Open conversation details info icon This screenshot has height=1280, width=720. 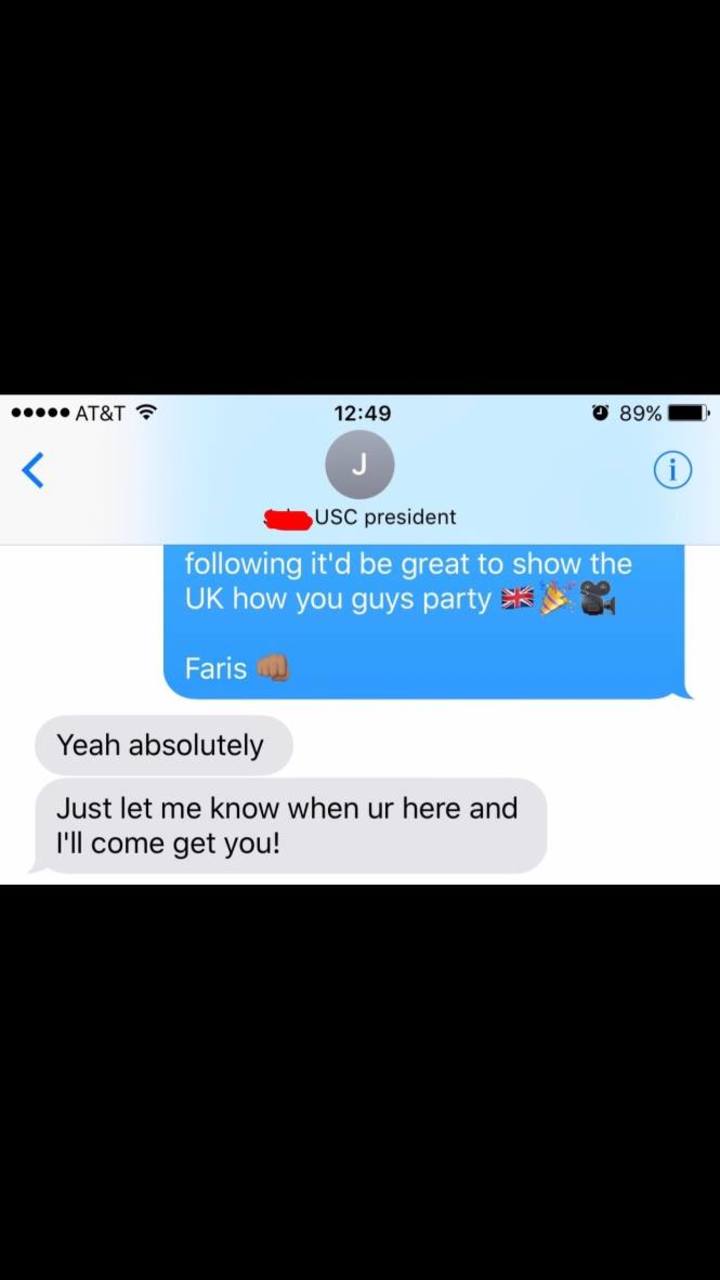click(673, 469)
